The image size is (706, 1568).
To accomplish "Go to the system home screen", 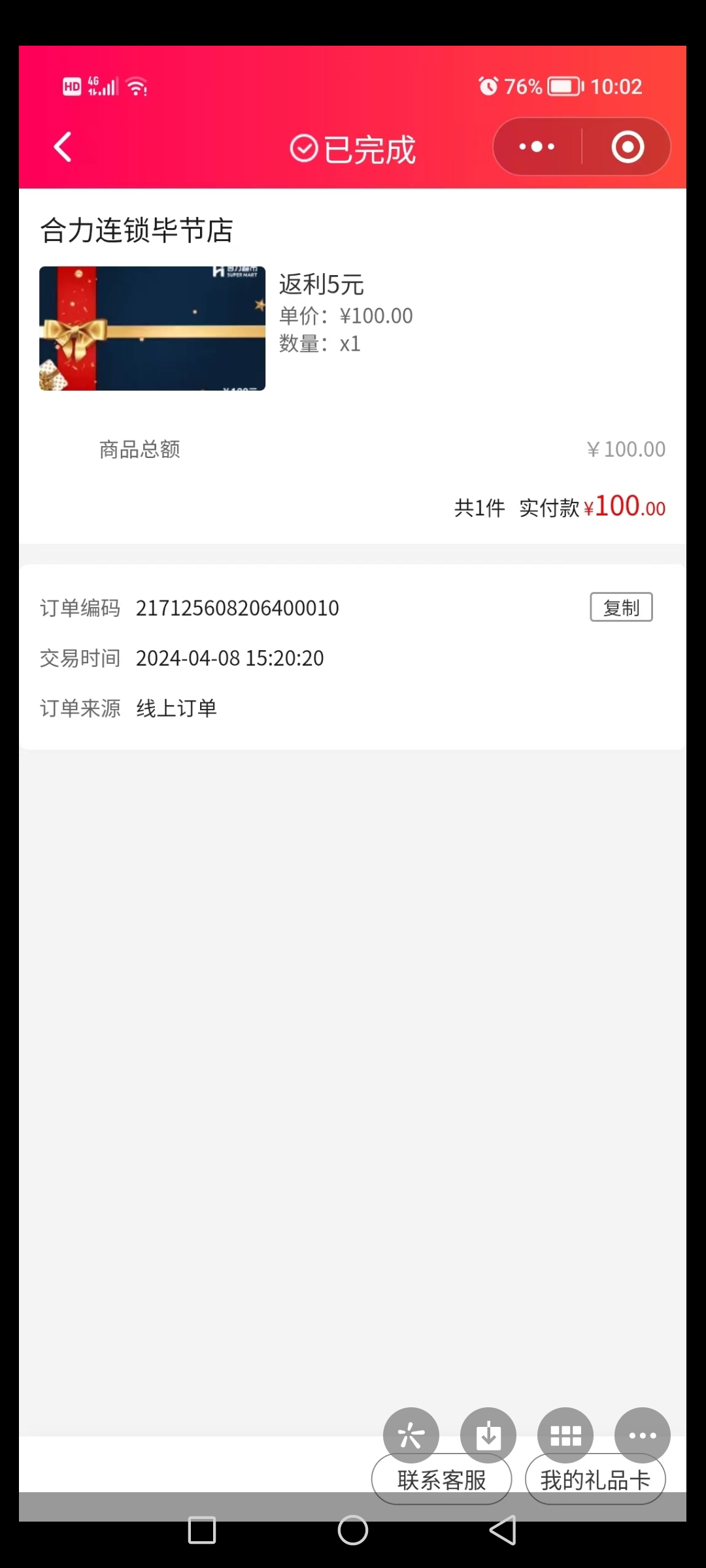I will pos(353,1530).
